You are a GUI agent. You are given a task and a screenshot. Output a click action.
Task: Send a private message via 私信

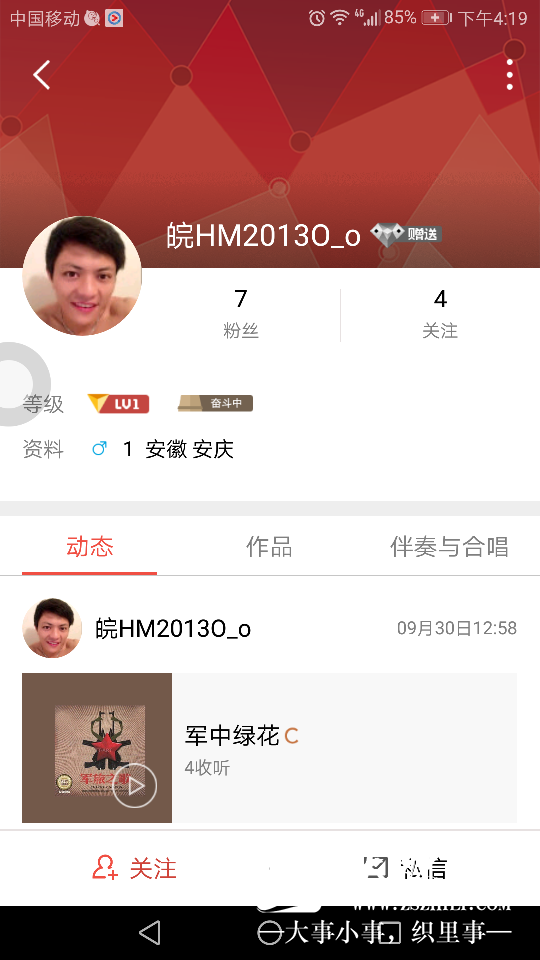coord(405,868)
